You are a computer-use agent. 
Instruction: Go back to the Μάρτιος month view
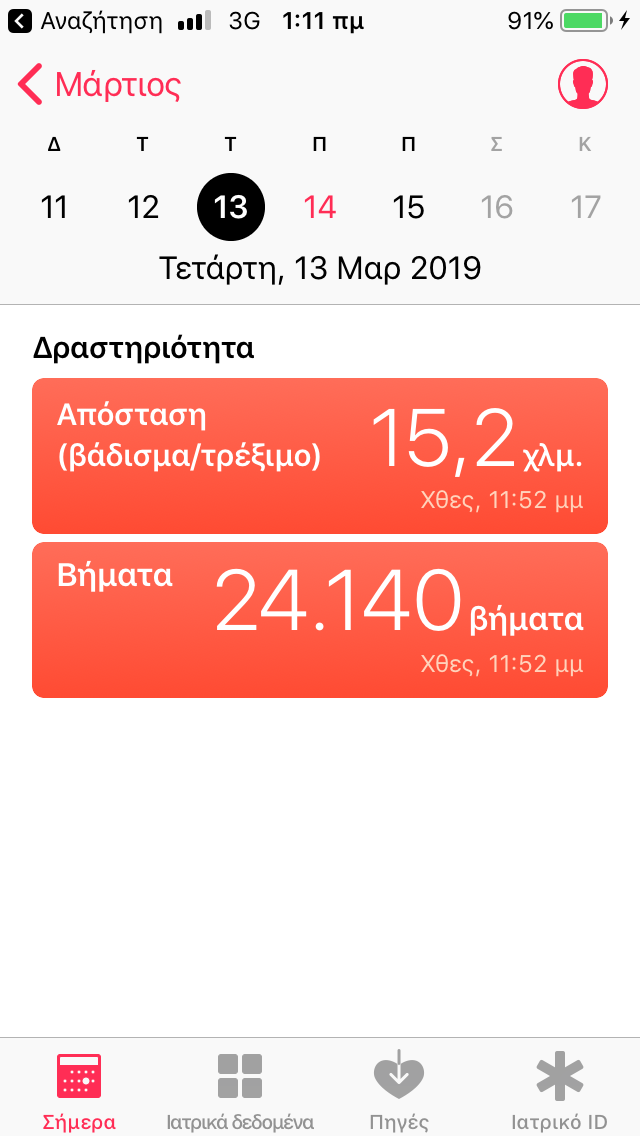click(x=99, y=85)
